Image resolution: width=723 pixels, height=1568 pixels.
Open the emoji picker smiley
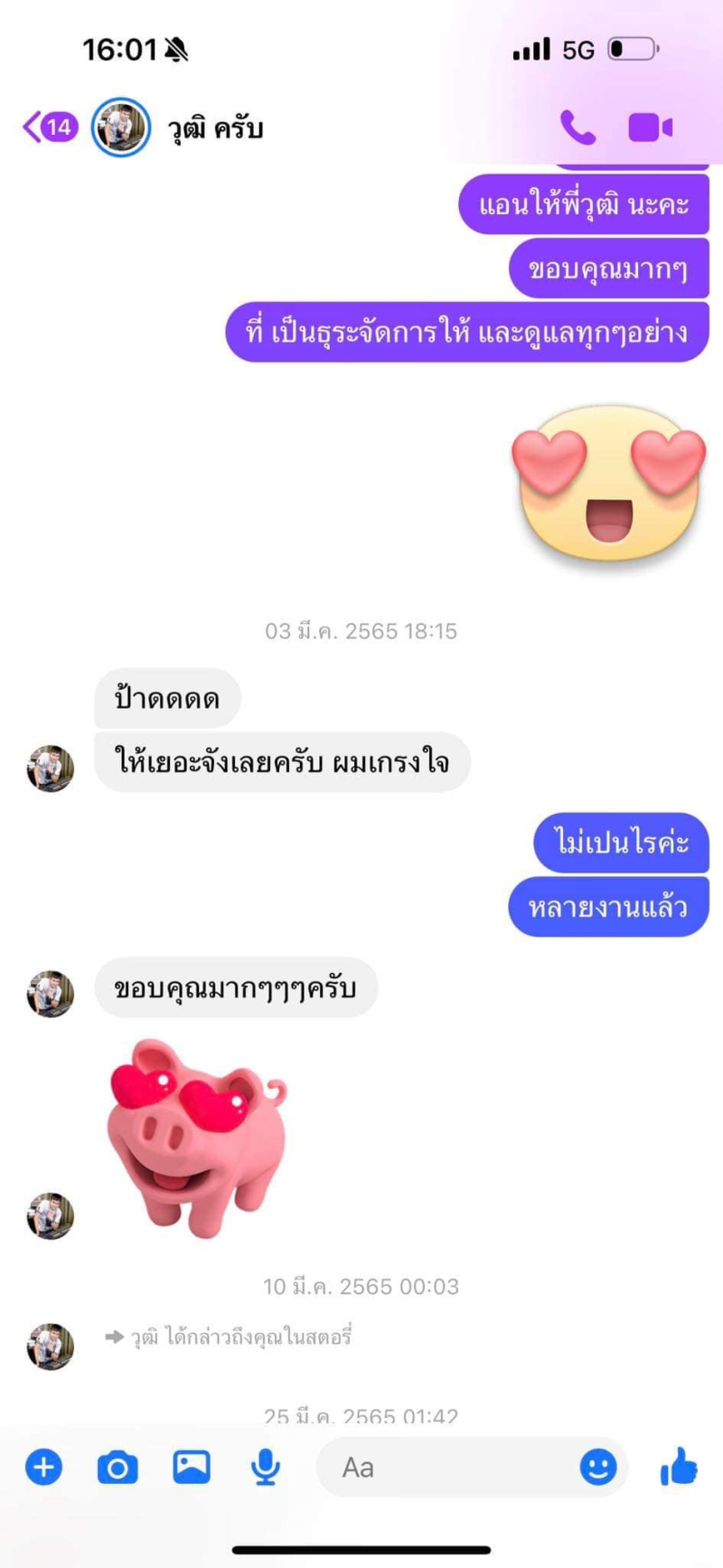[x=597, y=1467]
